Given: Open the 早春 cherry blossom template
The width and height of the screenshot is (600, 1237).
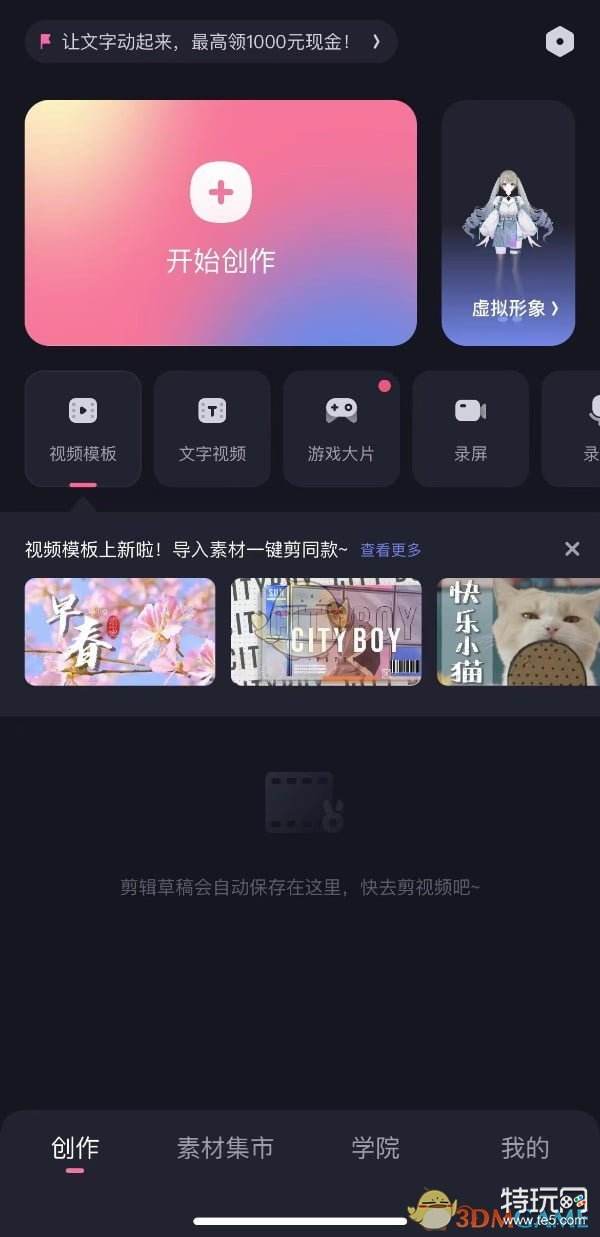Looking at the screenshot, I should pos(120,632).
